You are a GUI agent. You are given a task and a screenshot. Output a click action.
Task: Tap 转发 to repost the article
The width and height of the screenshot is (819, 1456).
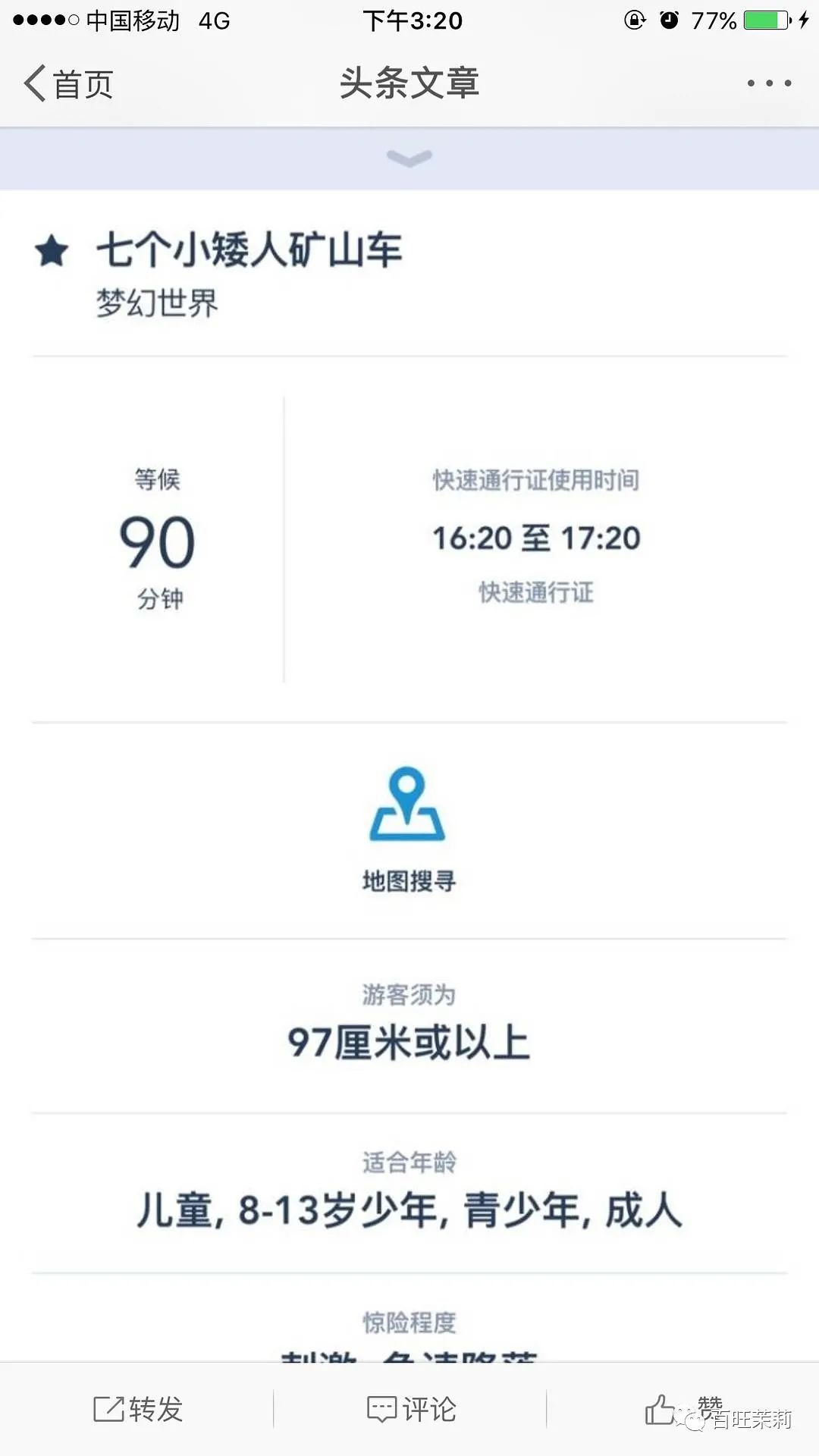tap(137, 1410)
